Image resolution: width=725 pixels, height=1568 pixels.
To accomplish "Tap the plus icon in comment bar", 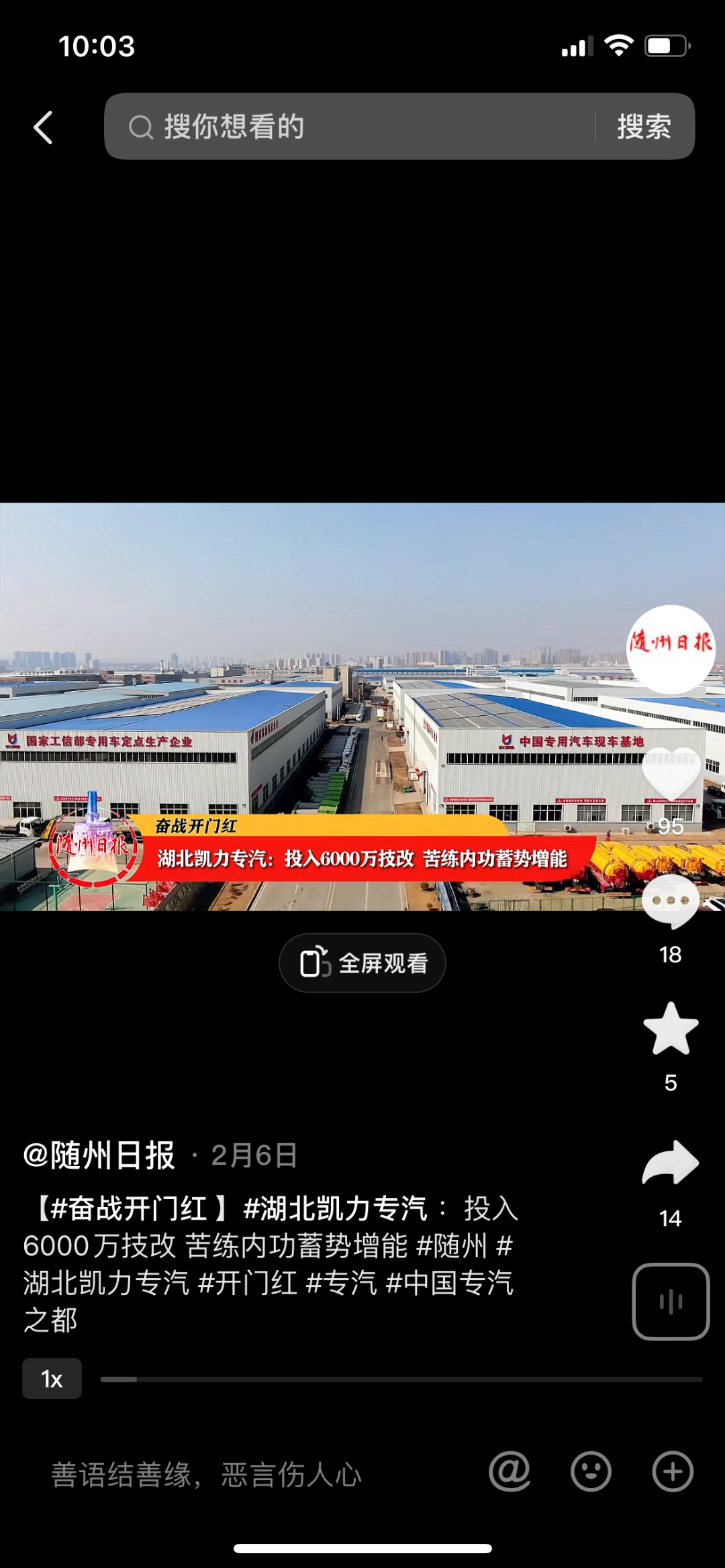I will (x=673, y=1472).
